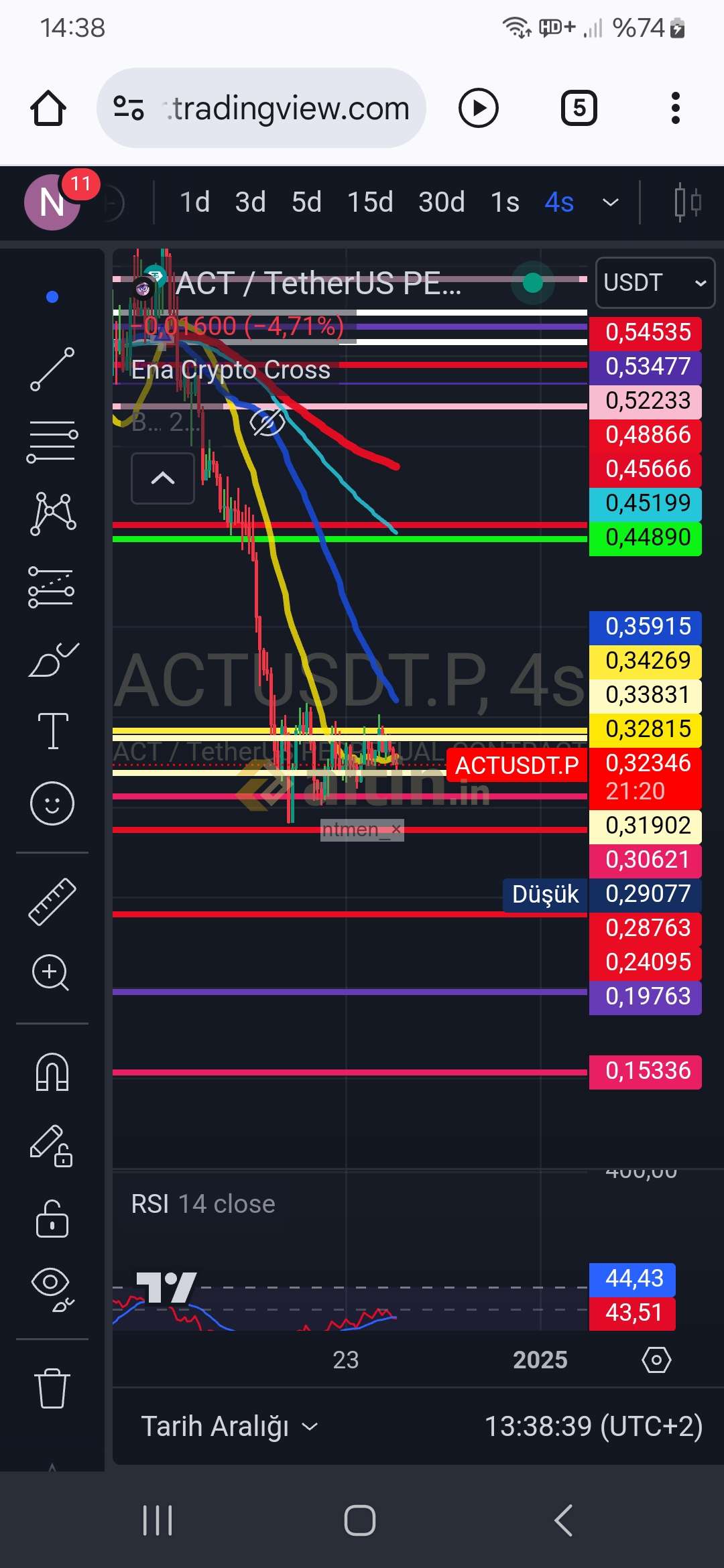The height and width of the screenshot is (1568, 724).
Task: Activate the zoom in tool
Action: click(51, 972)
